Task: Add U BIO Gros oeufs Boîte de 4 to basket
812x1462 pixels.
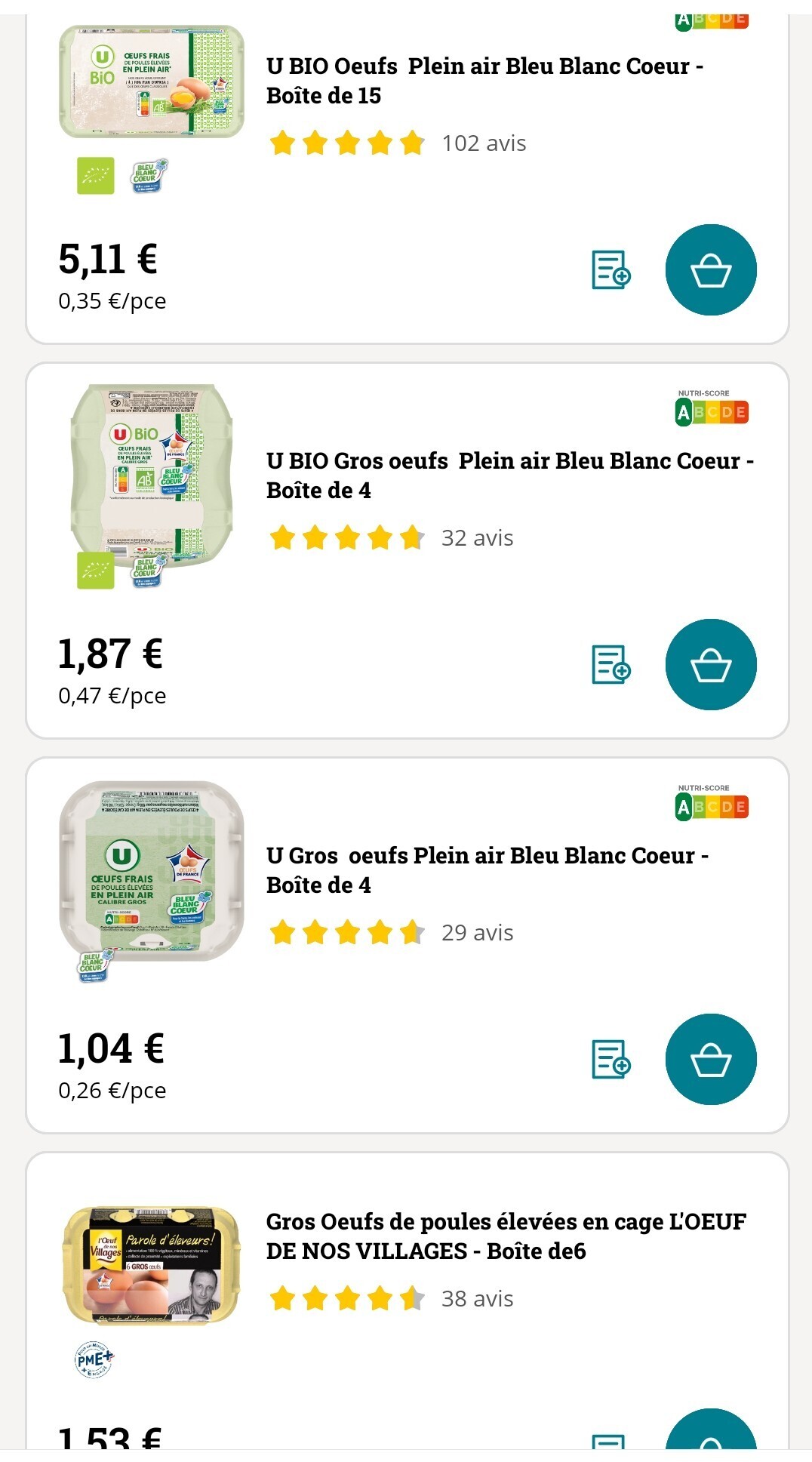Action: pyautogui.click(x=711, y=665)
